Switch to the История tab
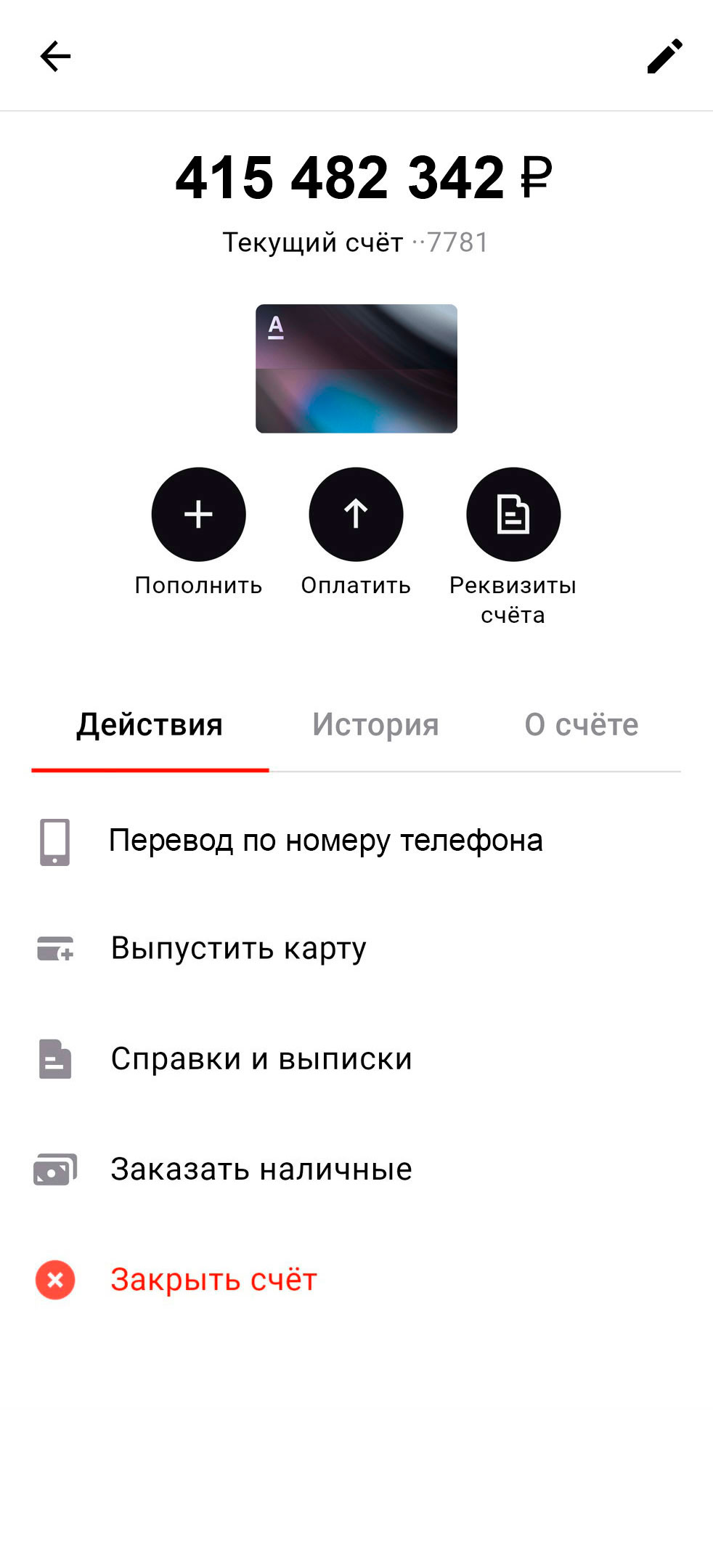The width and height of the screenshot is (713, 1568). click(x=375, y=724)
